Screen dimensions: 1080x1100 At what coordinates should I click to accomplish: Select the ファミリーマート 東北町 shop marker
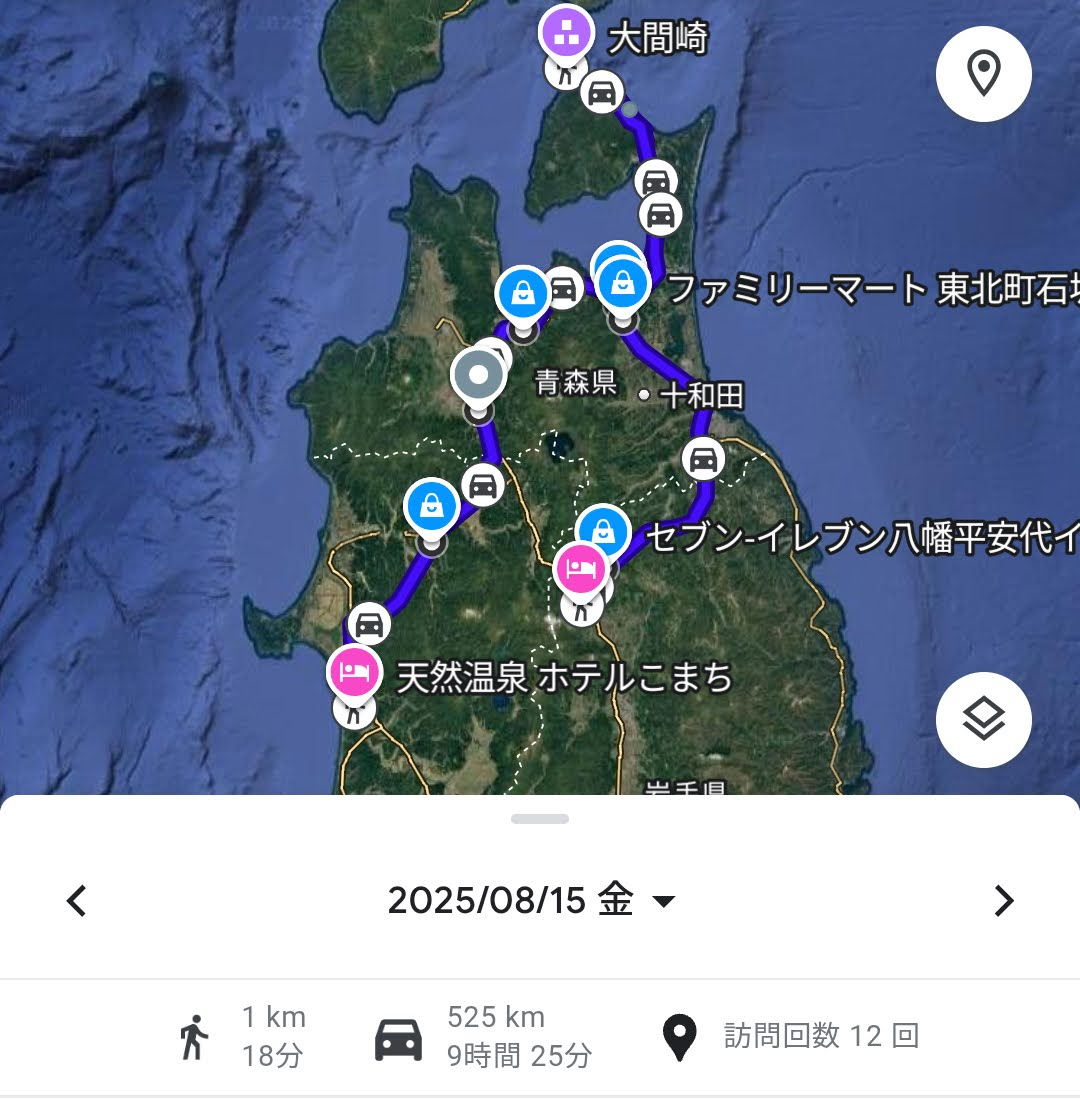tap(624, 284)
